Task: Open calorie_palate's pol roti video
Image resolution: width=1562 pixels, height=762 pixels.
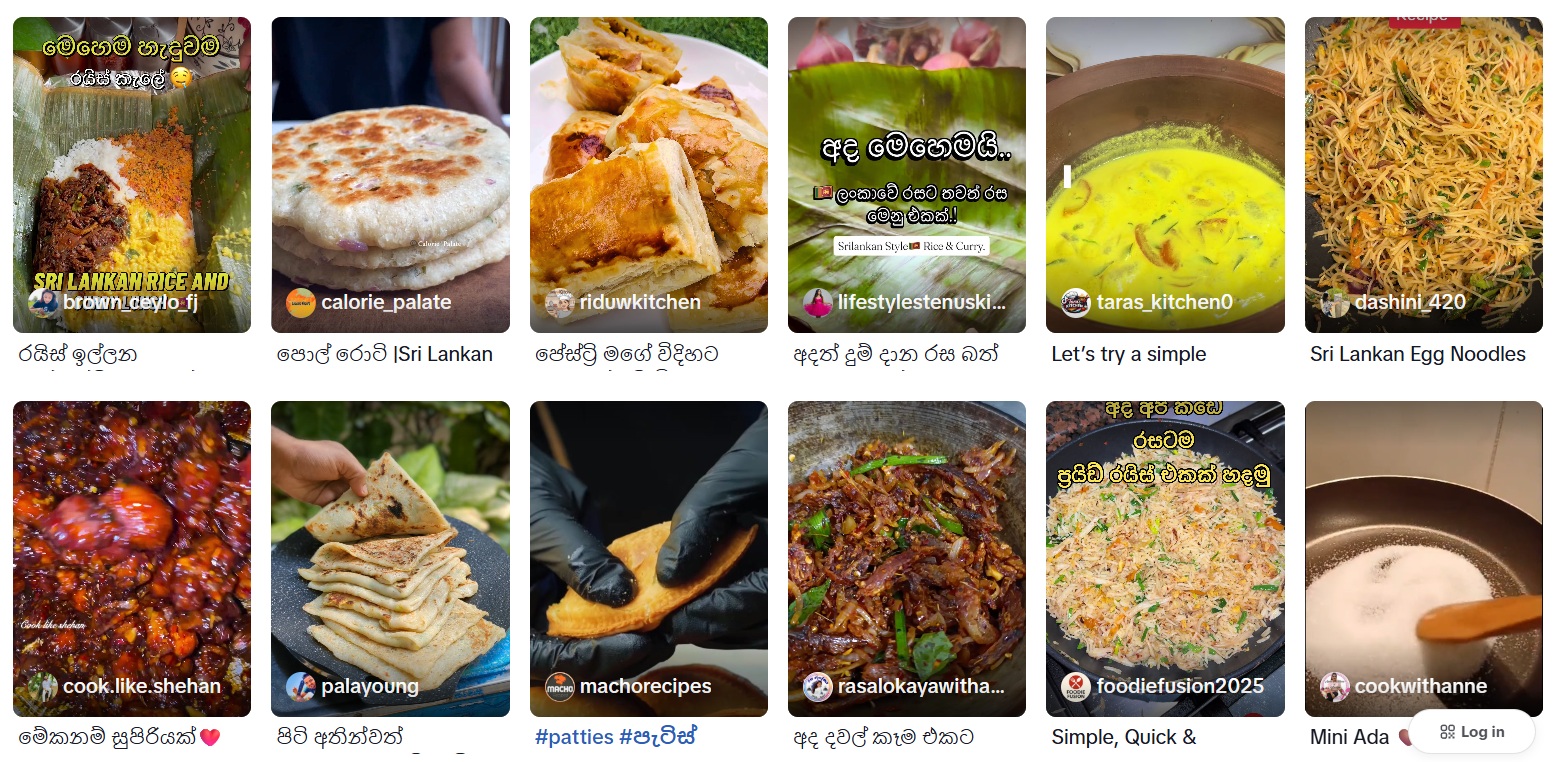Action: 390,174
